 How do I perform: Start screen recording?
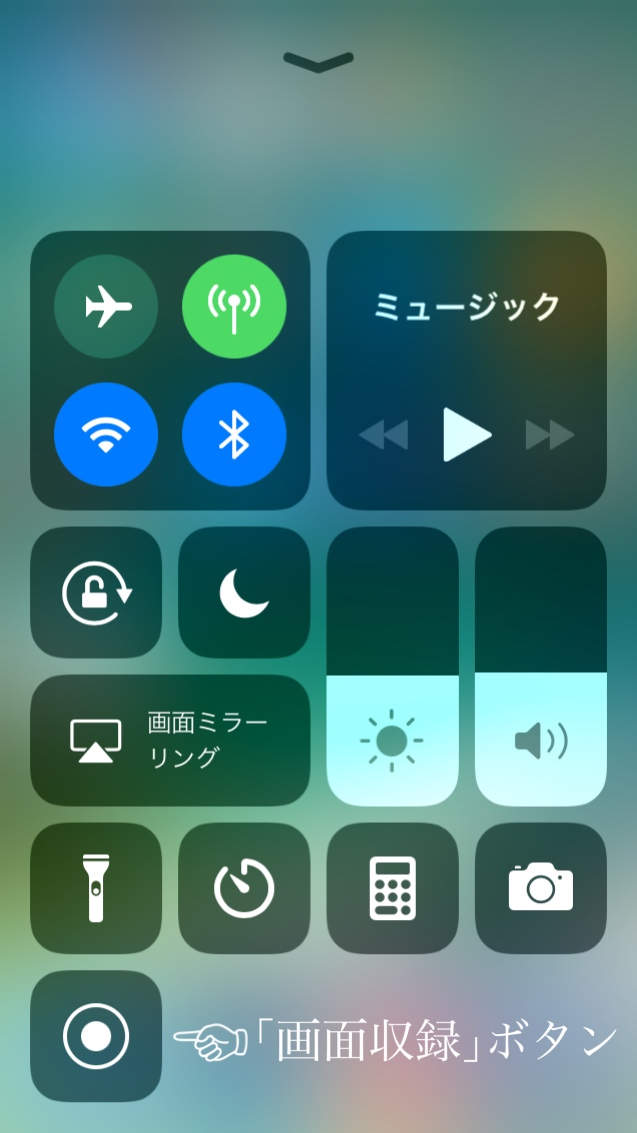[96, 1036]
